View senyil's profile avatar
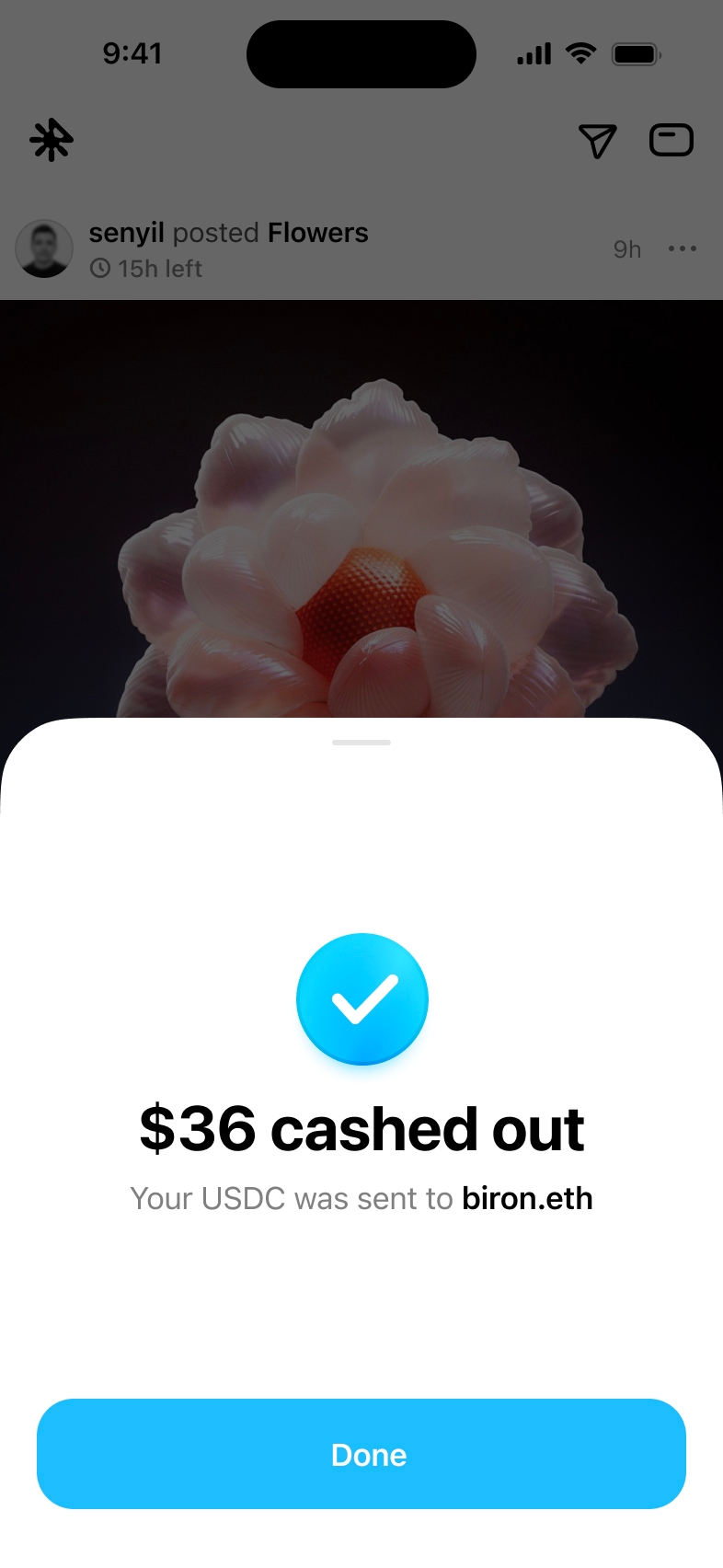723x1568 pixels. [x=44, y=248]
